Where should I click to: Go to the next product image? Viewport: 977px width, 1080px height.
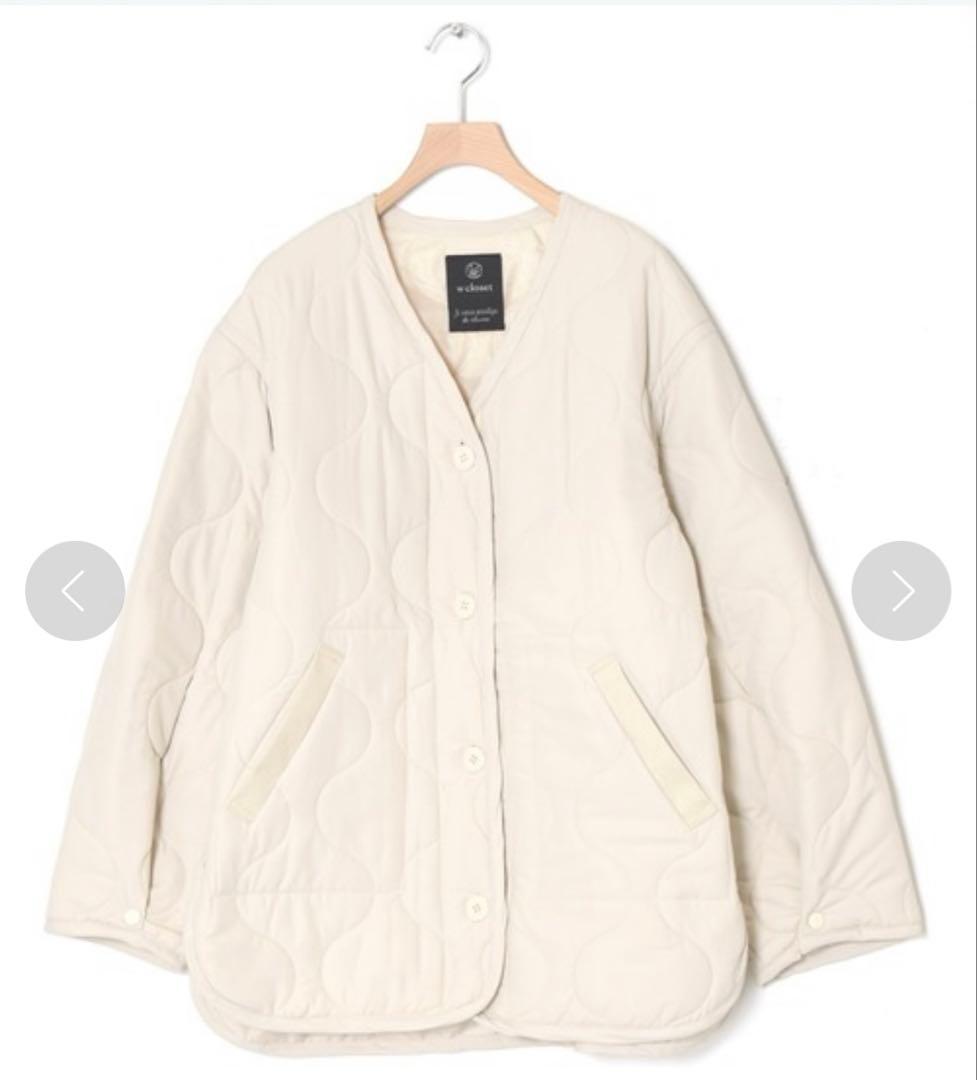901,591
